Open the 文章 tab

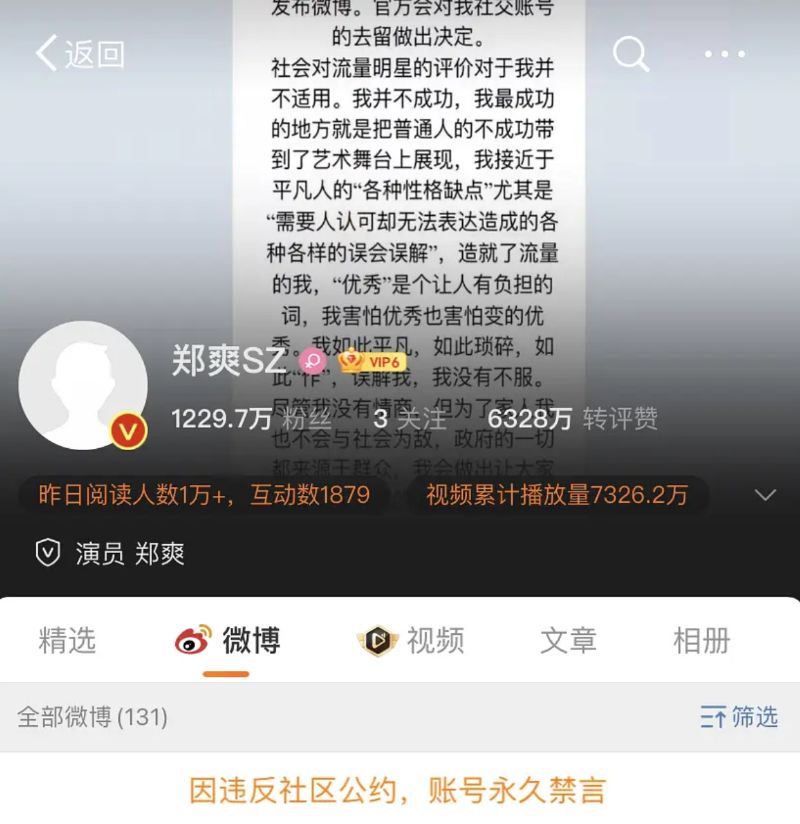coord(567,640)
